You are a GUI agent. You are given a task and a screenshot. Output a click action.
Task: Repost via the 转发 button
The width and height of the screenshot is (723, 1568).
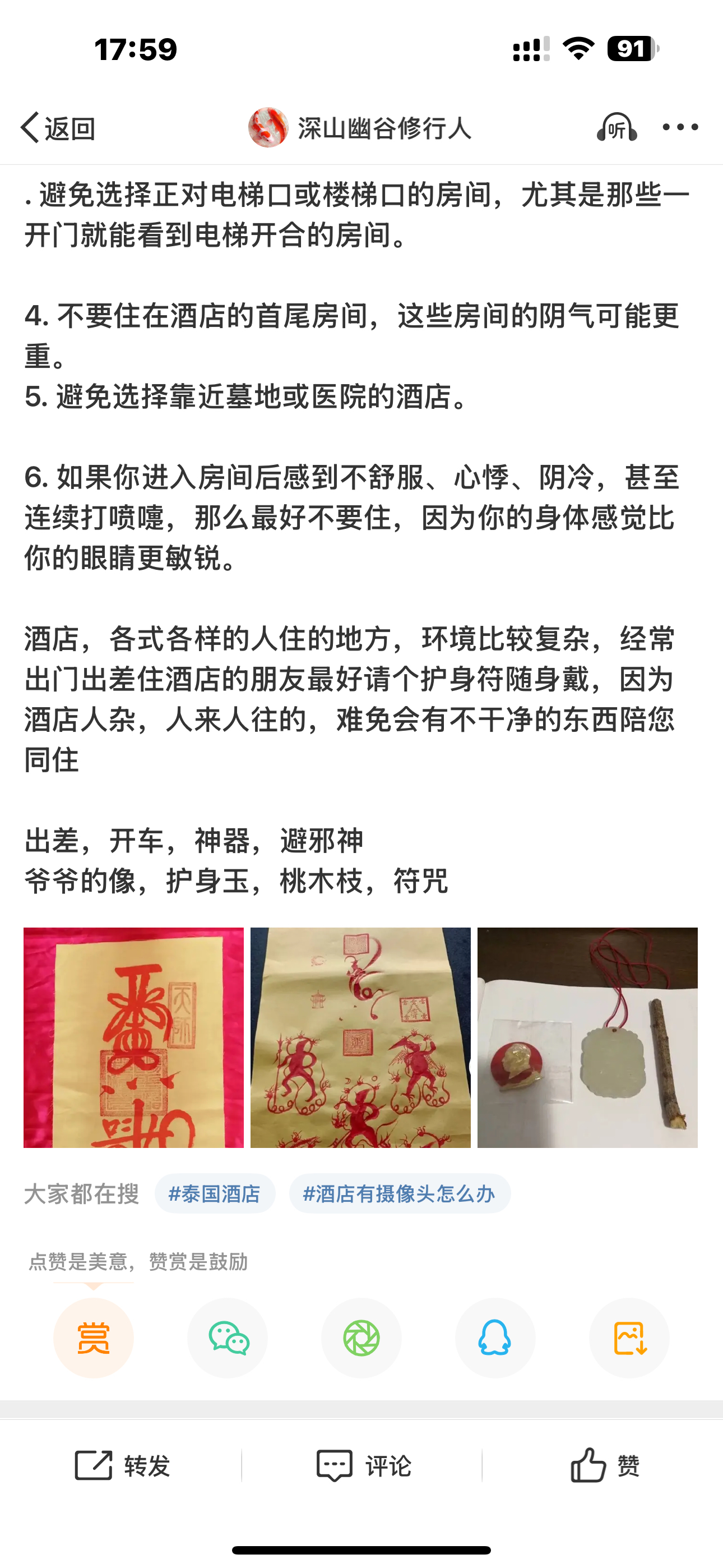point(122,1465)
